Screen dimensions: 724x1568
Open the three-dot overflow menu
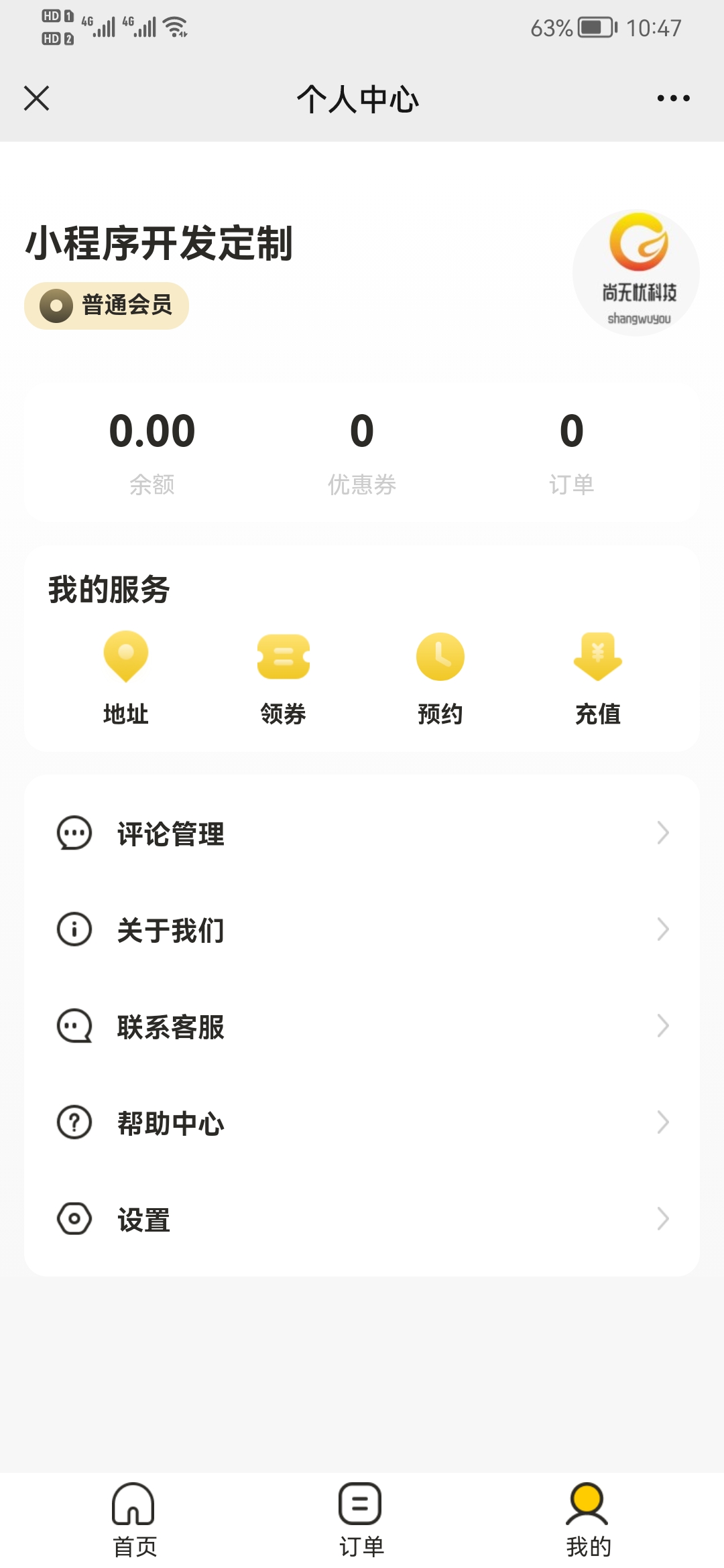tap(673, 99)
